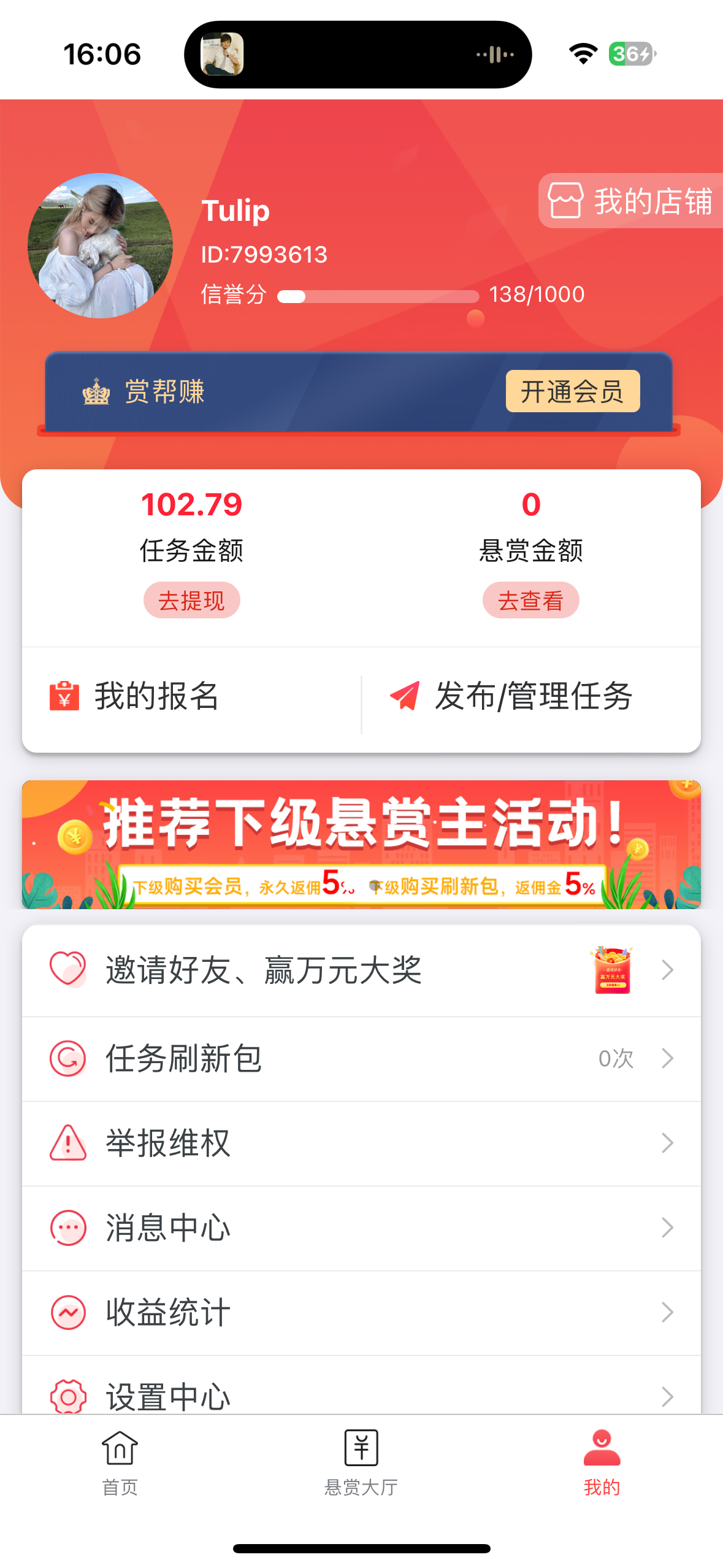723x1568 pixels.
Task: Switch to the 首页 tab
Action: click(x=120, y=1462)
